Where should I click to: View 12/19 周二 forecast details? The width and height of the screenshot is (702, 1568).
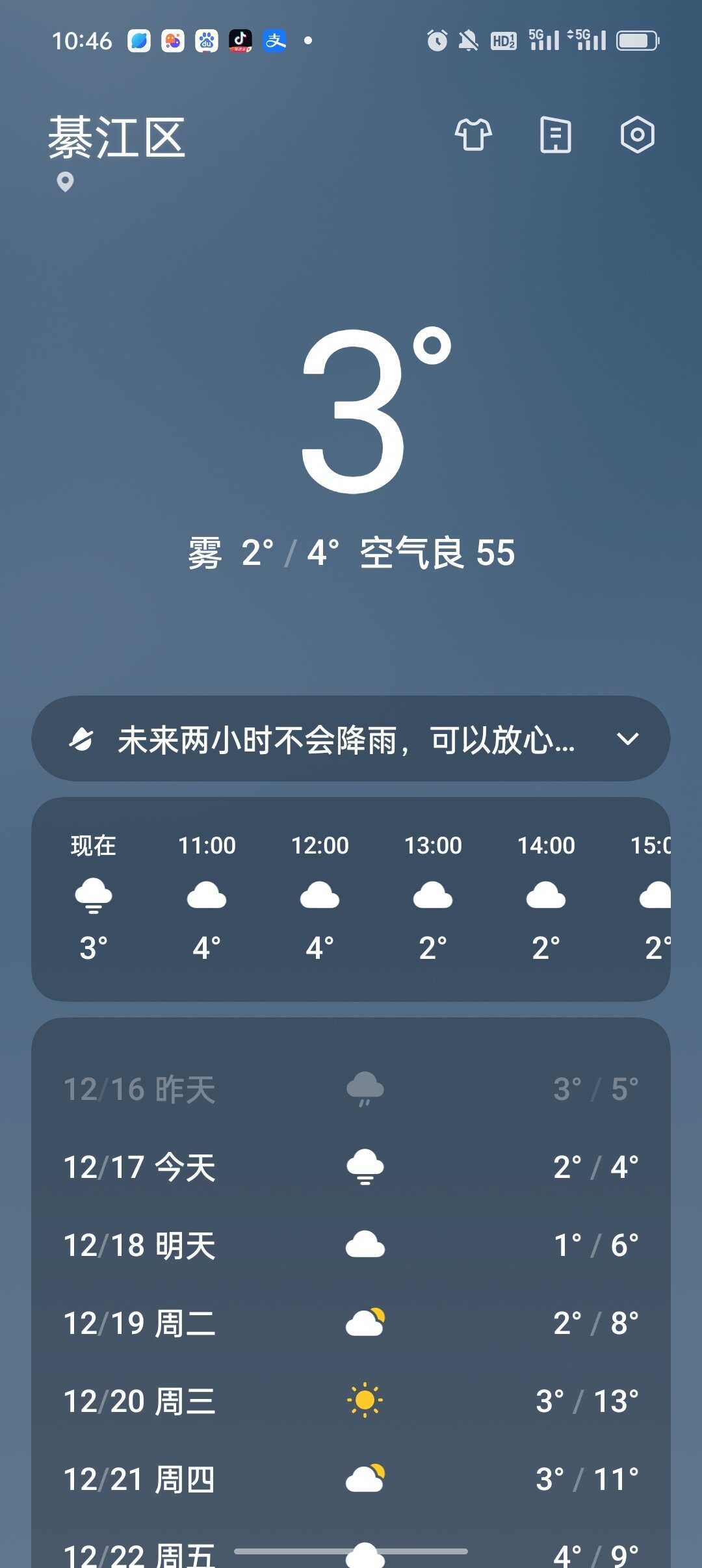tap(351, 1324)
